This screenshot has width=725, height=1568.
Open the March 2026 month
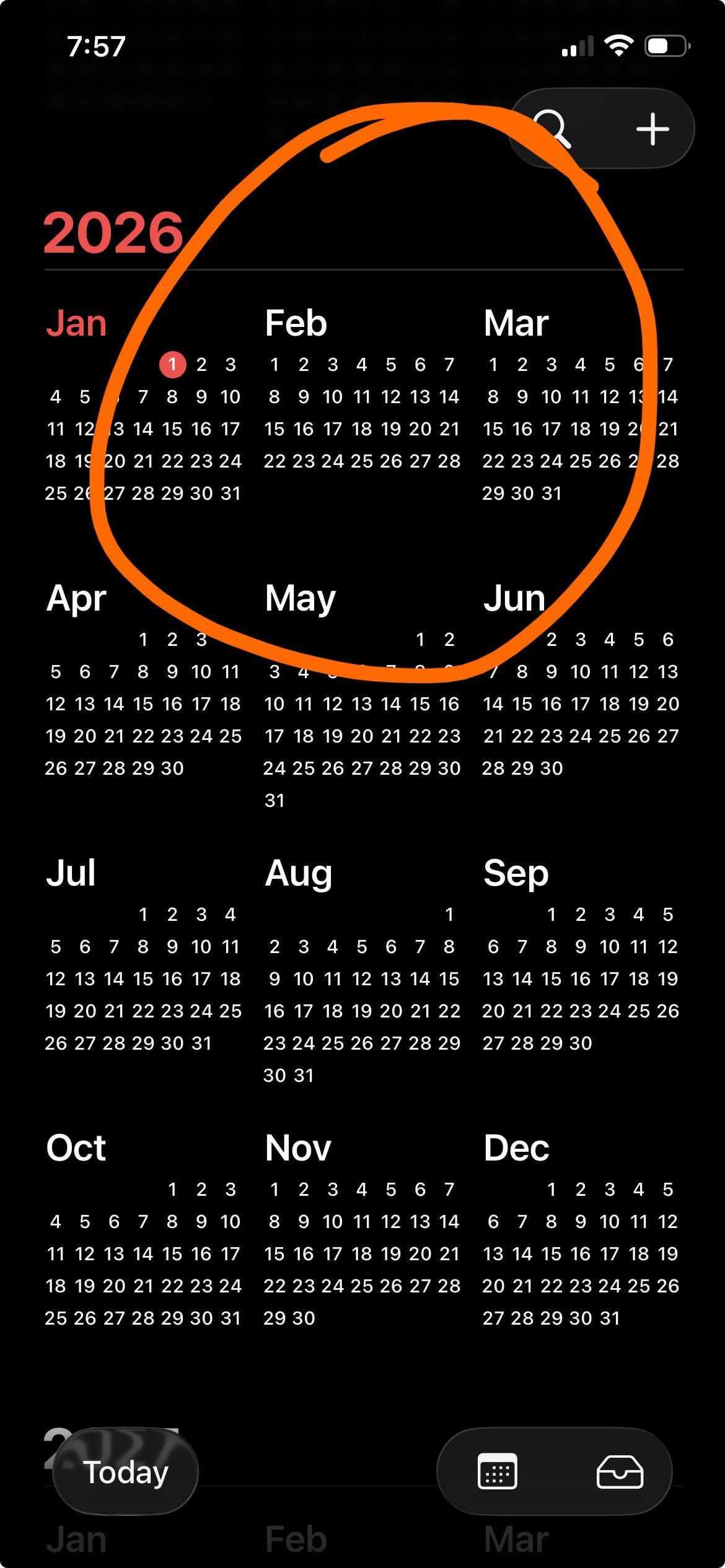[516, 324]
